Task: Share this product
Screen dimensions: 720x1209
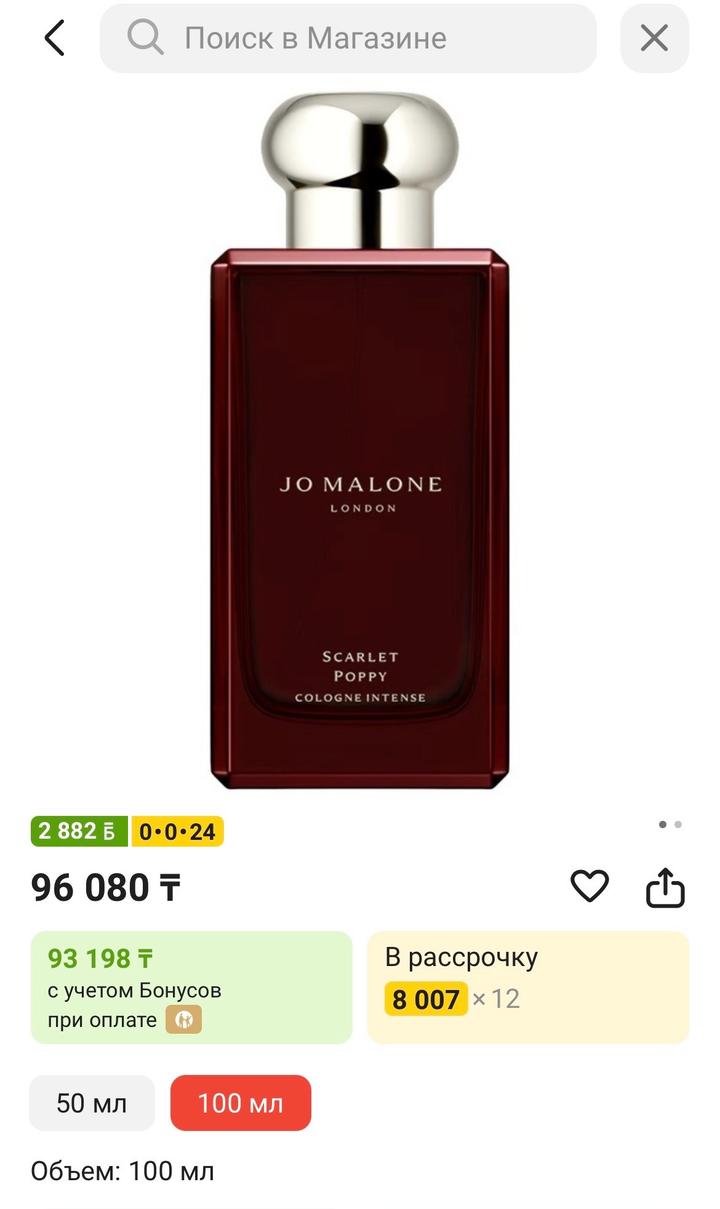Action: point(665,887)
